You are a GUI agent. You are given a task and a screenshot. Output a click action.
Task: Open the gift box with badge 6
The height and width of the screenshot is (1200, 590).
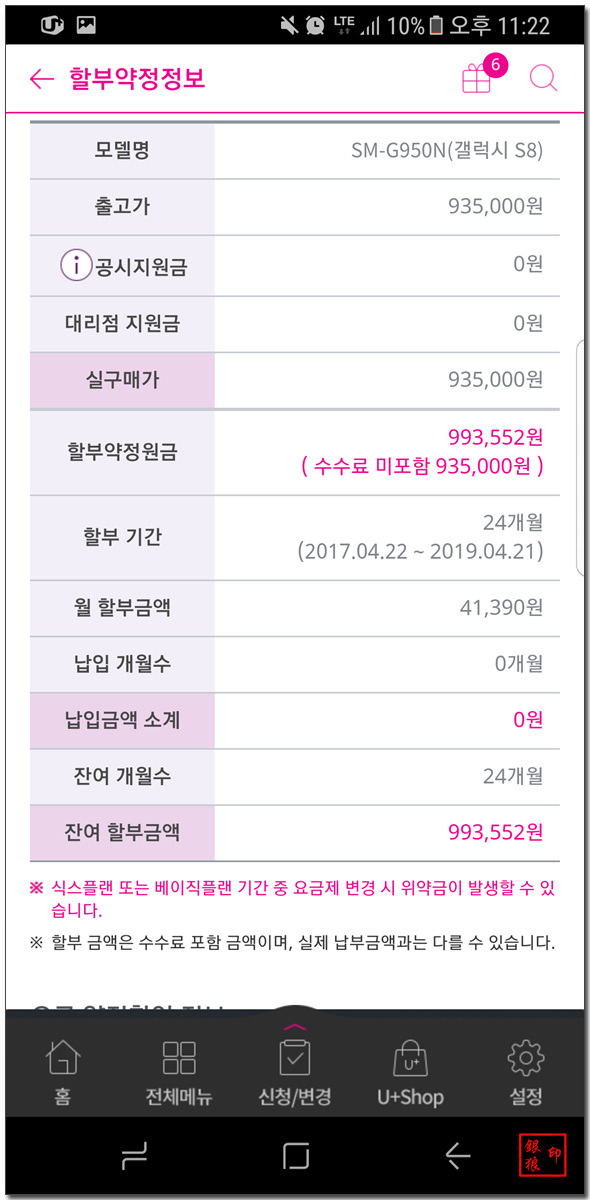pyautogui.click(x=480, y=76)
